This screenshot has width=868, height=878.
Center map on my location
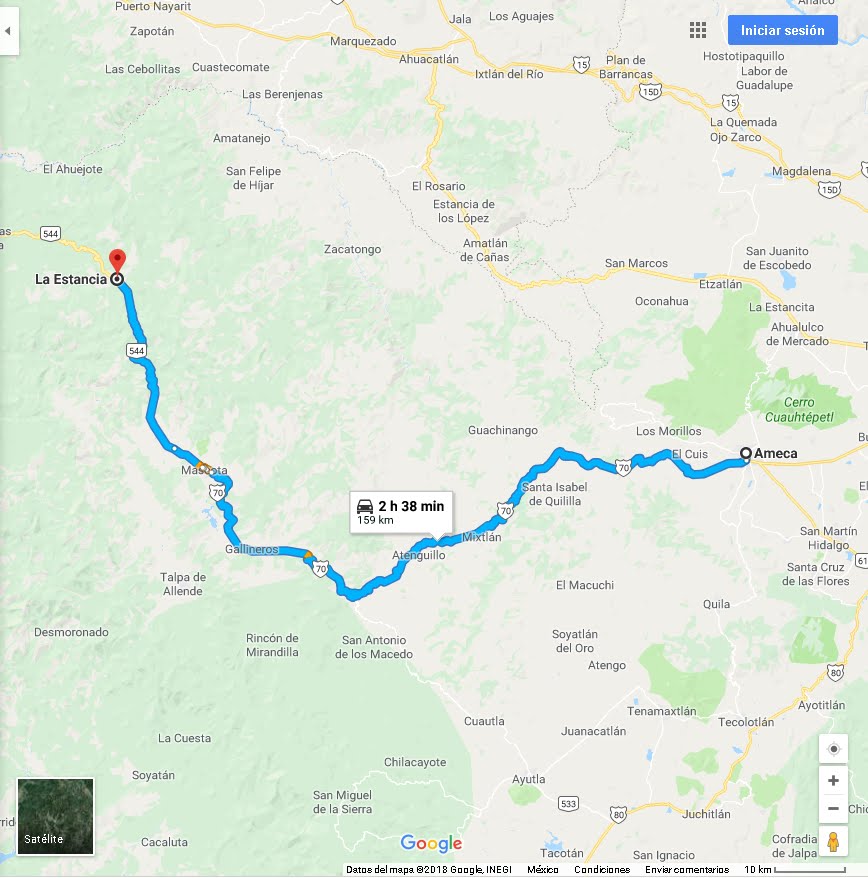click(833, 748)
